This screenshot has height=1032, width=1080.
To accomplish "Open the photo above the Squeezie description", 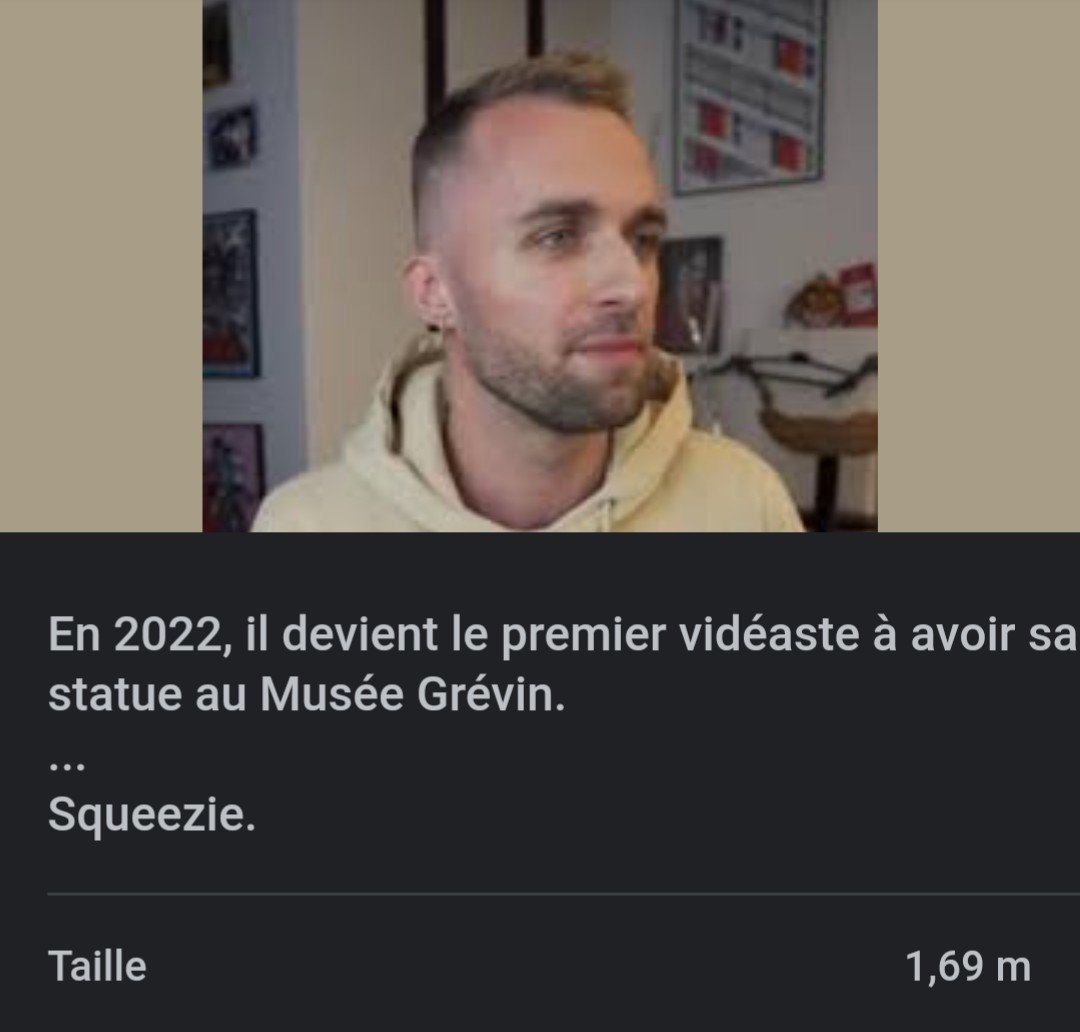I will coord(540,265).
